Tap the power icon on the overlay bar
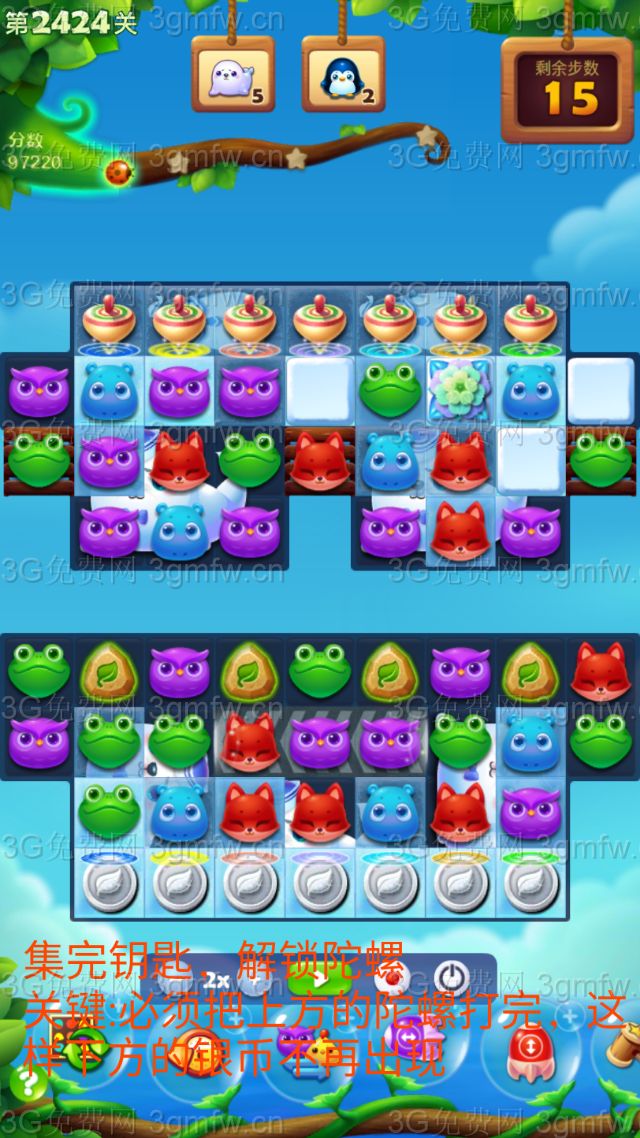This screenshot has width=640, height=1138. [452, 977]
